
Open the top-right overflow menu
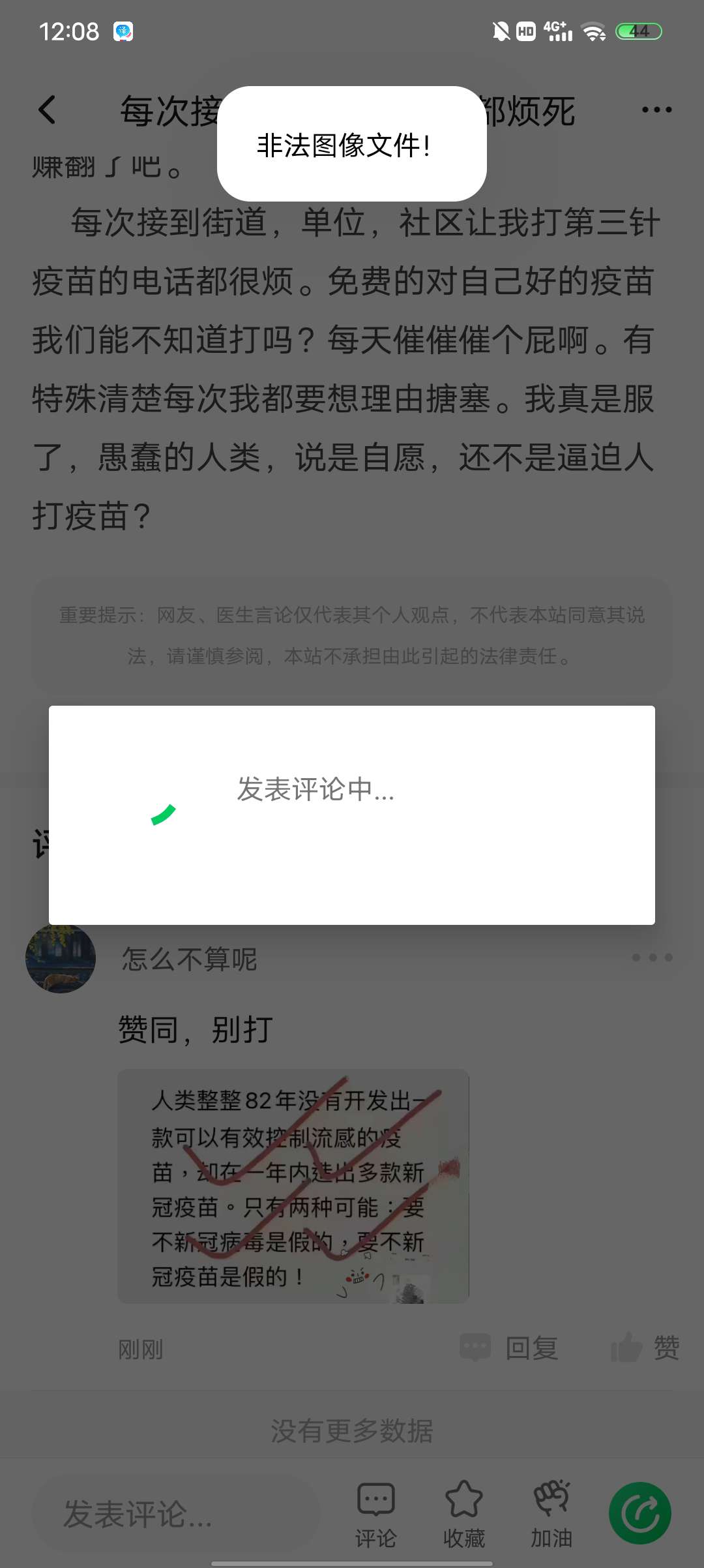[656, 110]
